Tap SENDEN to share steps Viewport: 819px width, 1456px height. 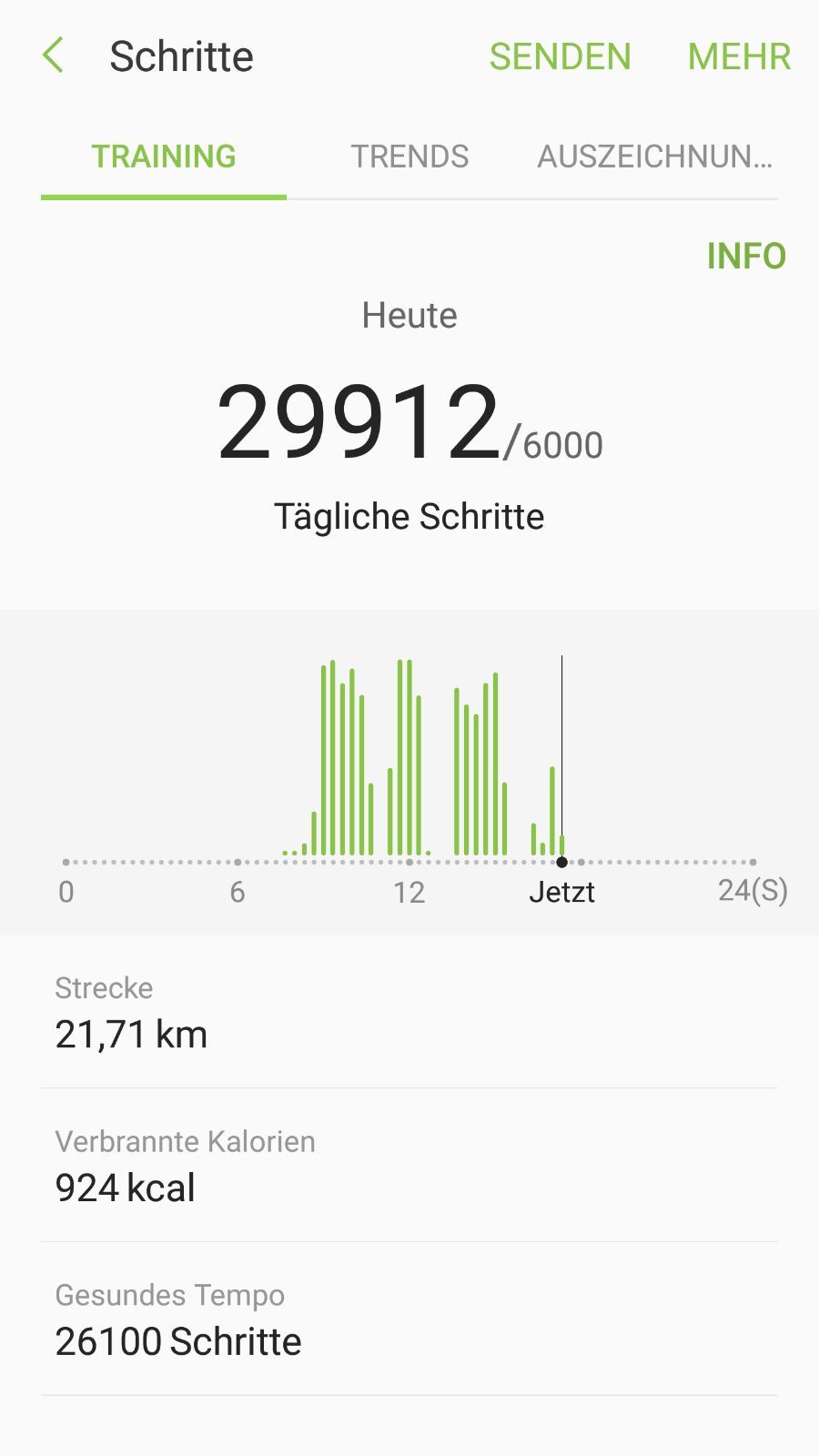click(x=560, y=56)
